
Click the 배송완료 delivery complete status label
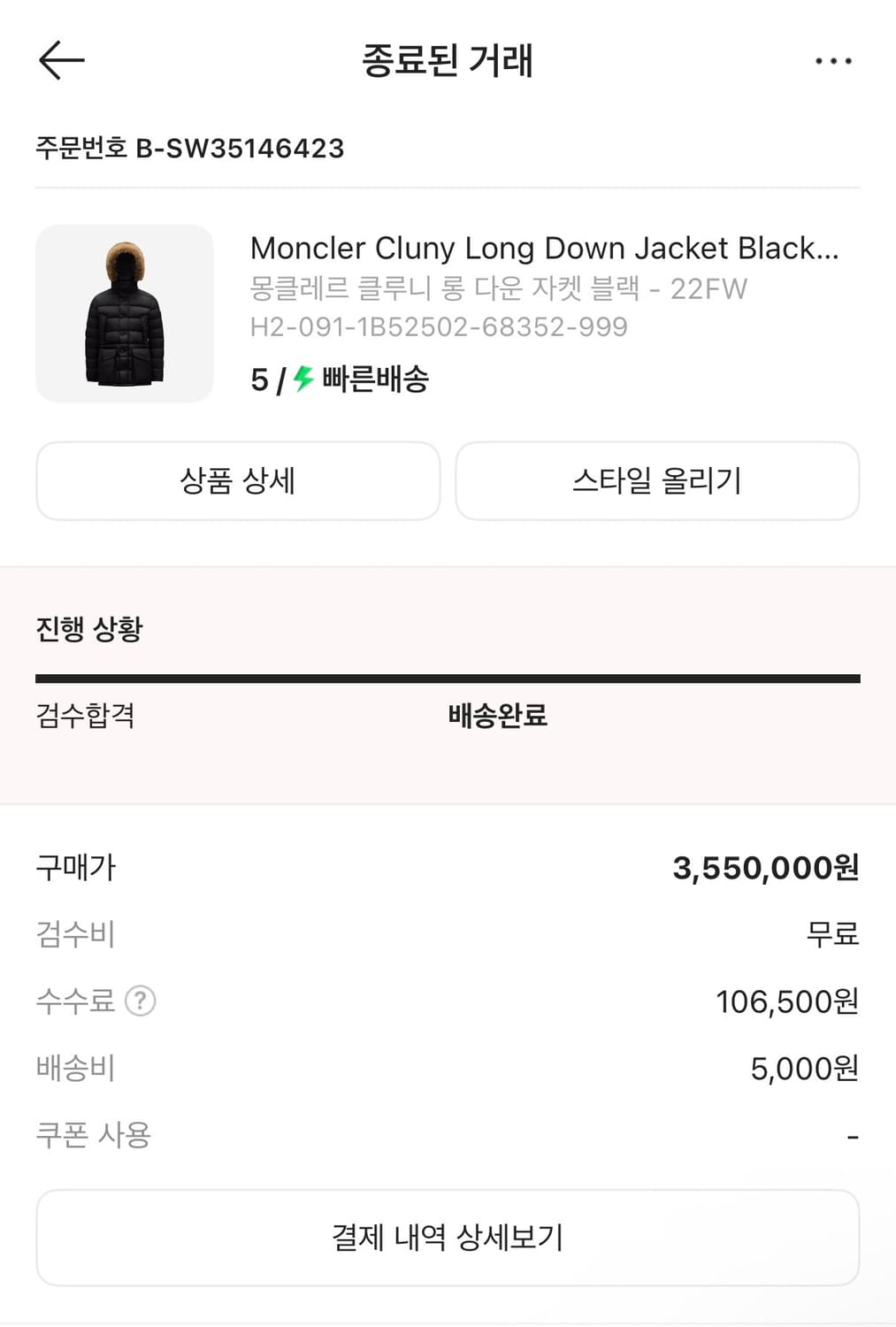click(495, 717)
